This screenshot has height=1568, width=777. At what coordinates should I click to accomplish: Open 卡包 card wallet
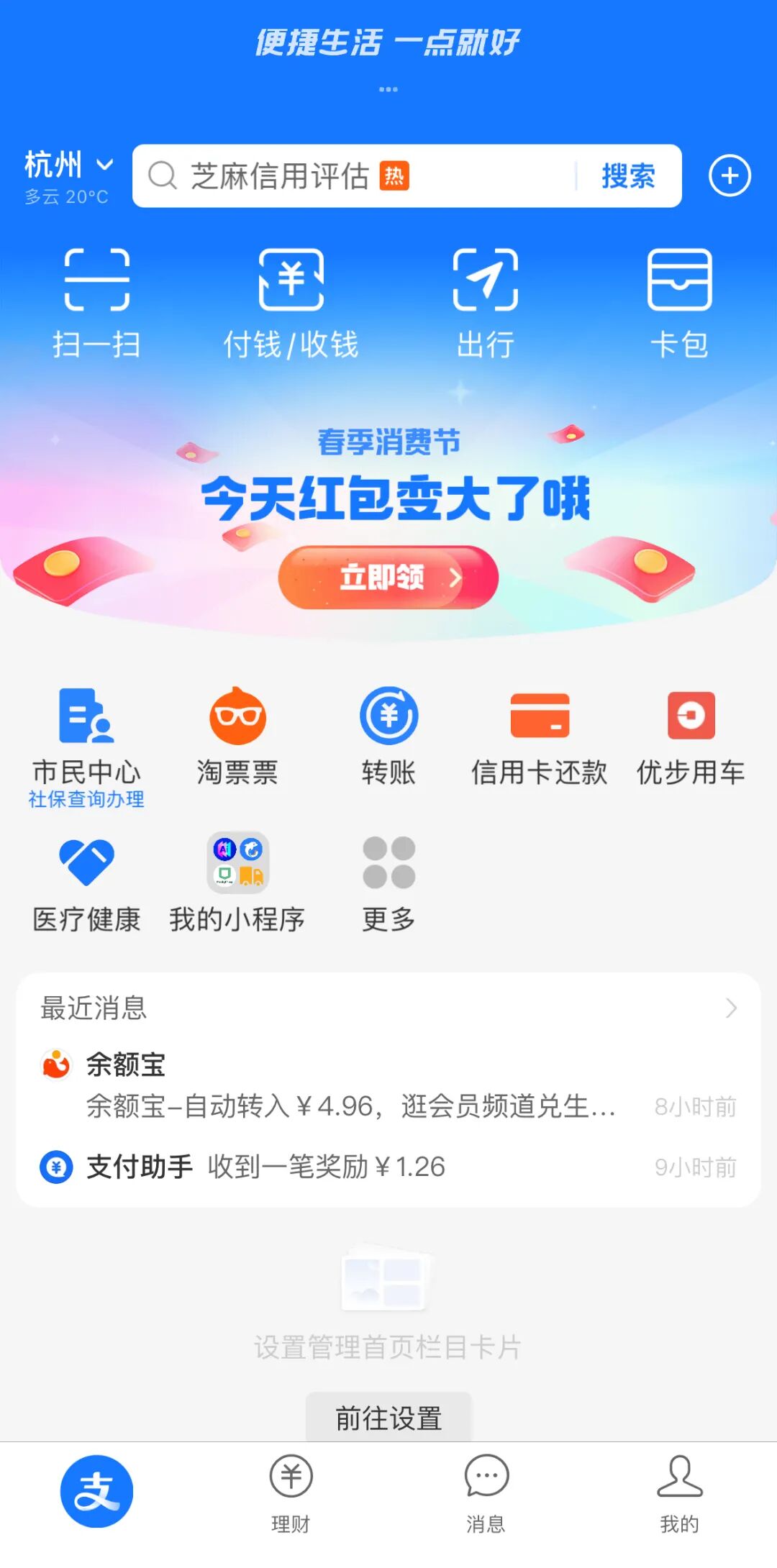680,303
